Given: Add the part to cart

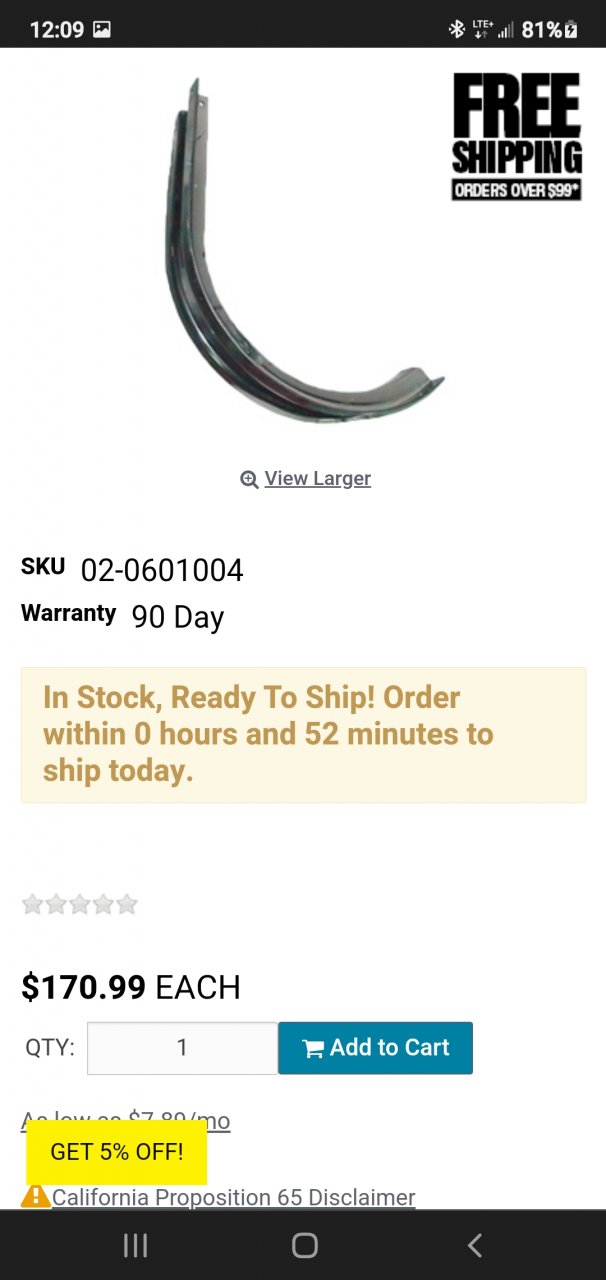Looking at the screenshot, I should [375, 1048].
